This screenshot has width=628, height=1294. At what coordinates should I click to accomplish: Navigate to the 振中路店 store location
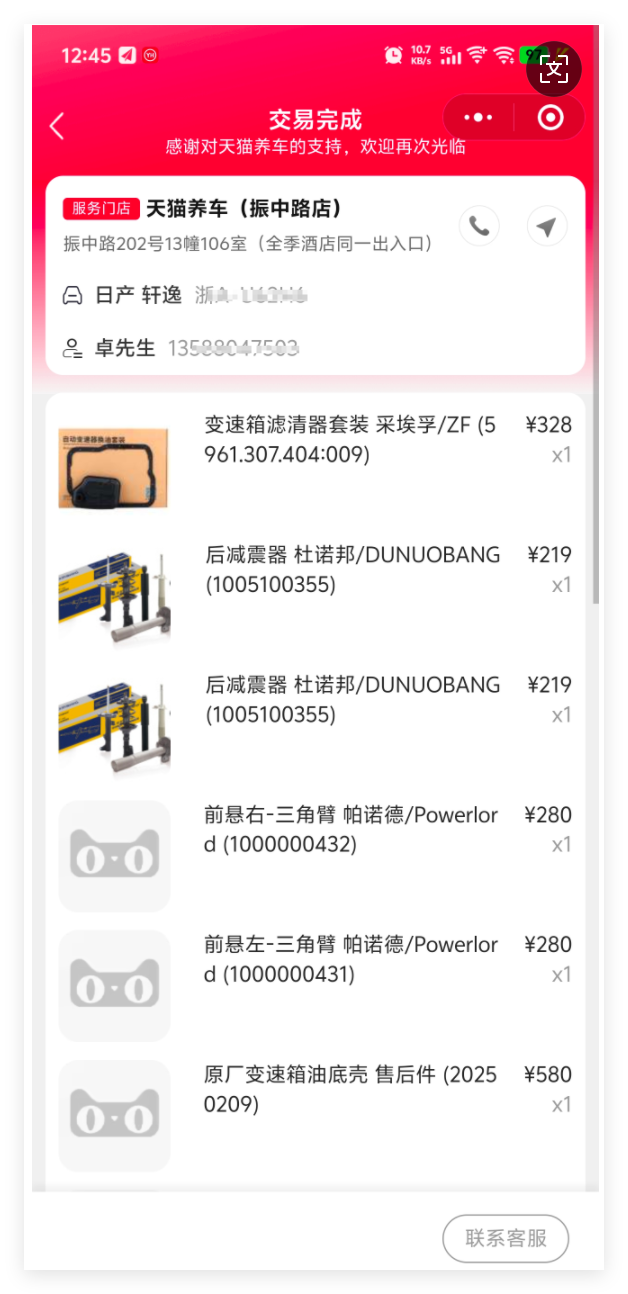pos(546,227)
